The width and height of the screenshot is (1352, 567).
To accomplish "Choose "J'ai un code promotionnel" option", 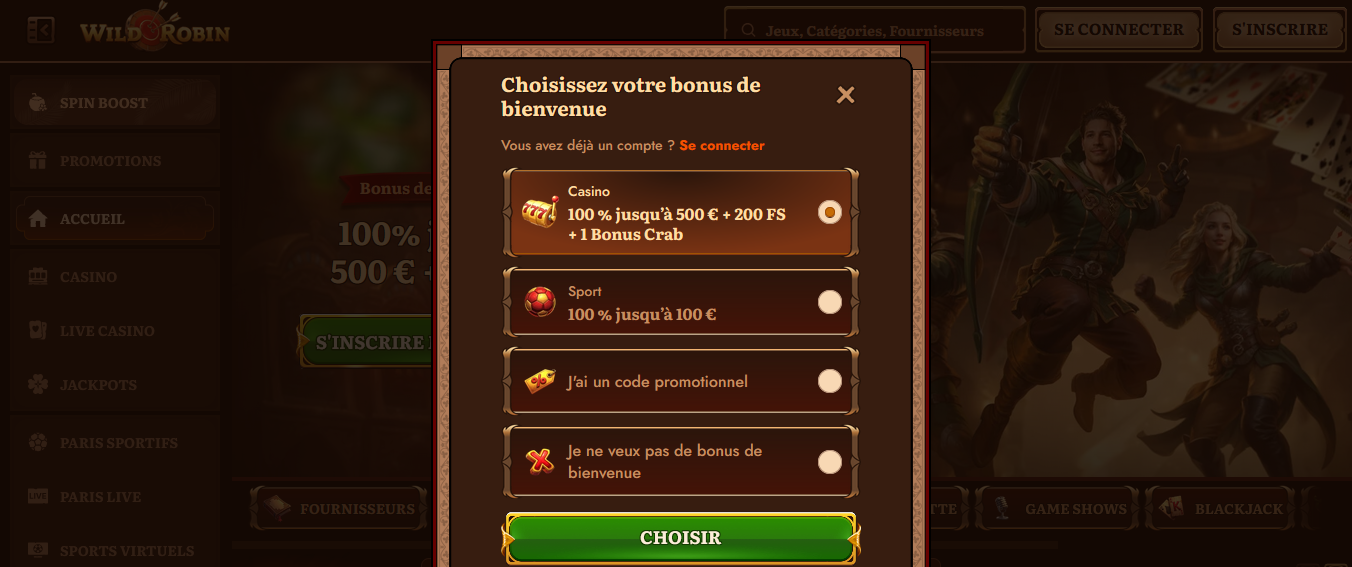I will pyautogui.click(x=829, y=381).
